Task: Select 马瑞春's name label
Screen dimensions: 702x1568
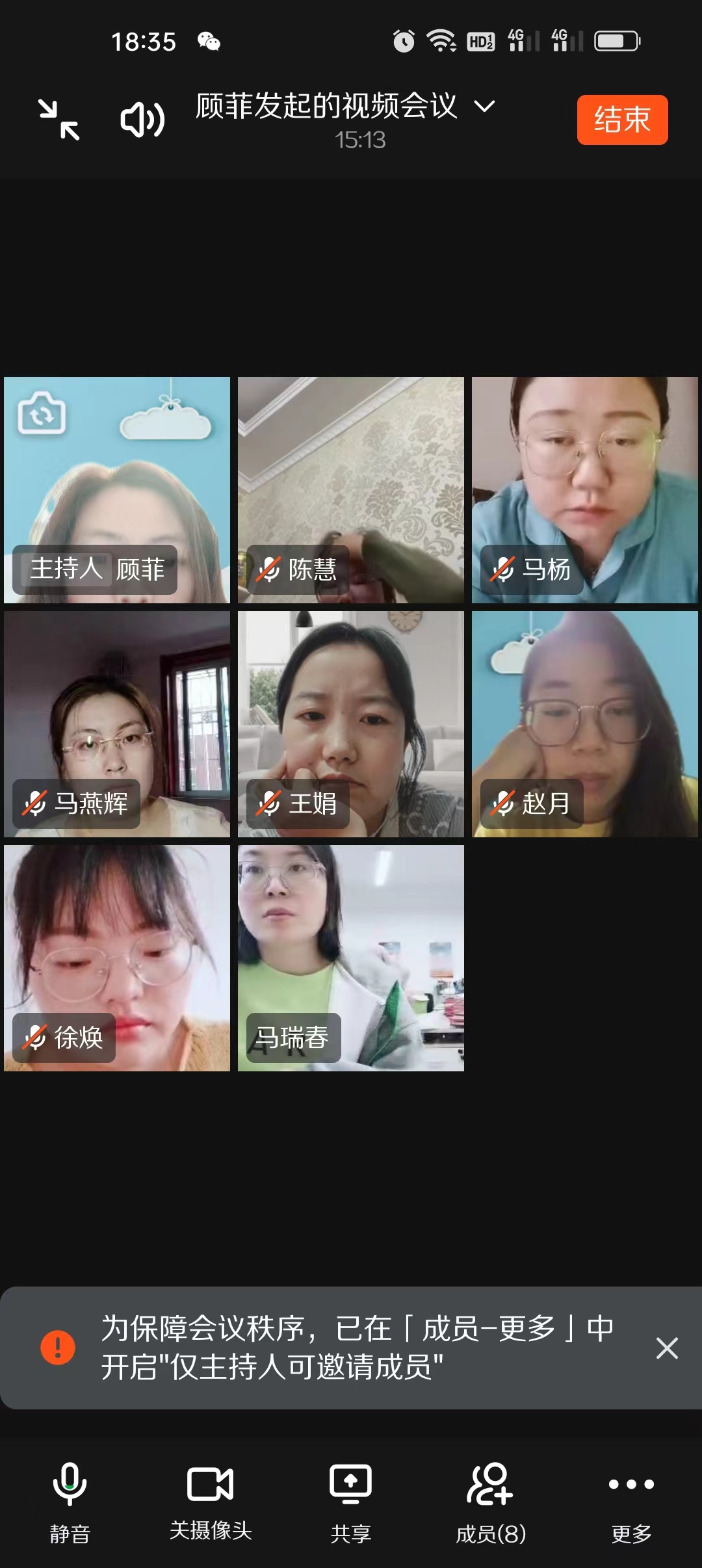Action: point(292,1037)
